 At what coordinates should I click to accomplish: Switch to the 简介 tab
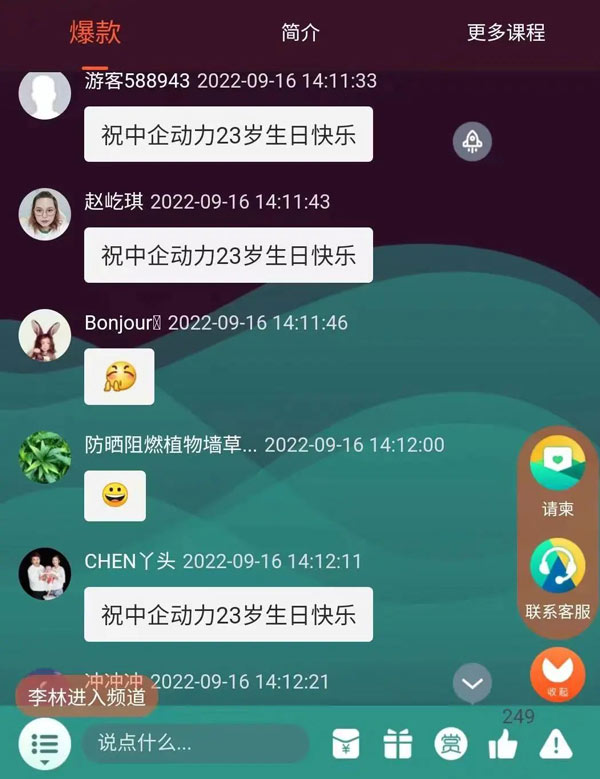(x=300, y=32)
